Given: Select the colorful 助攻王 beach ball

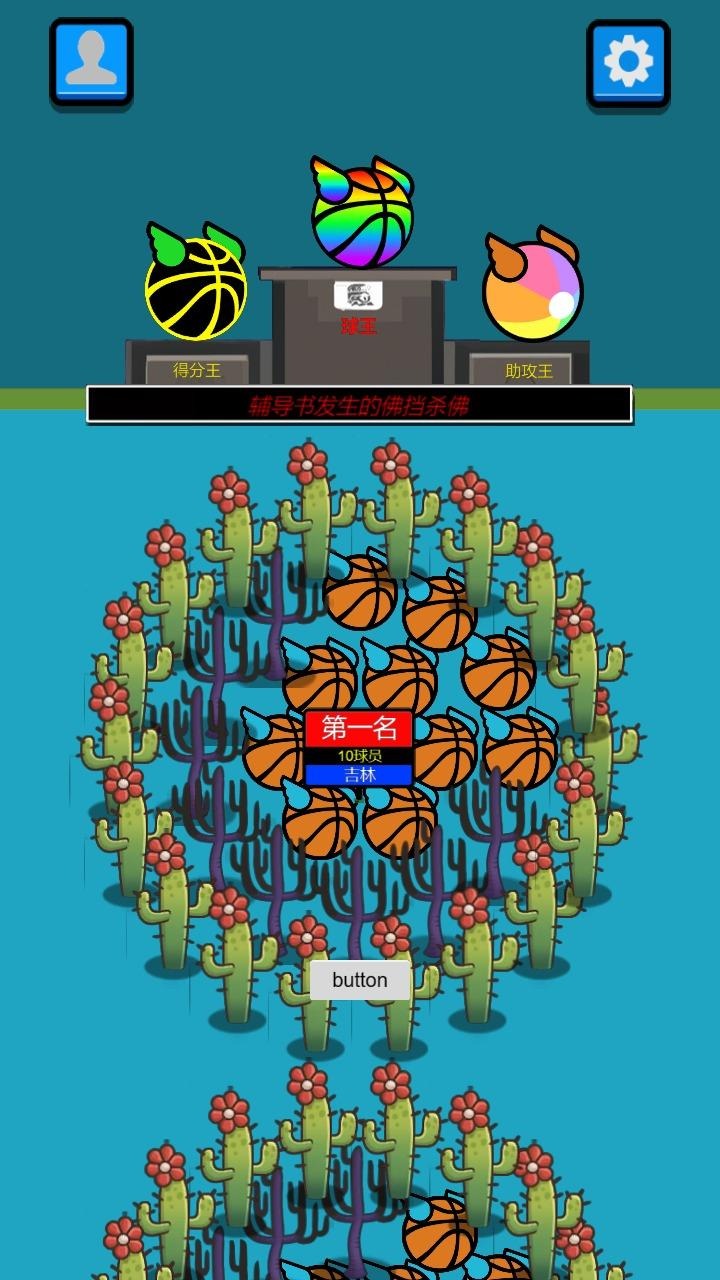Looking at the screenshot, I should click(532, 290).
